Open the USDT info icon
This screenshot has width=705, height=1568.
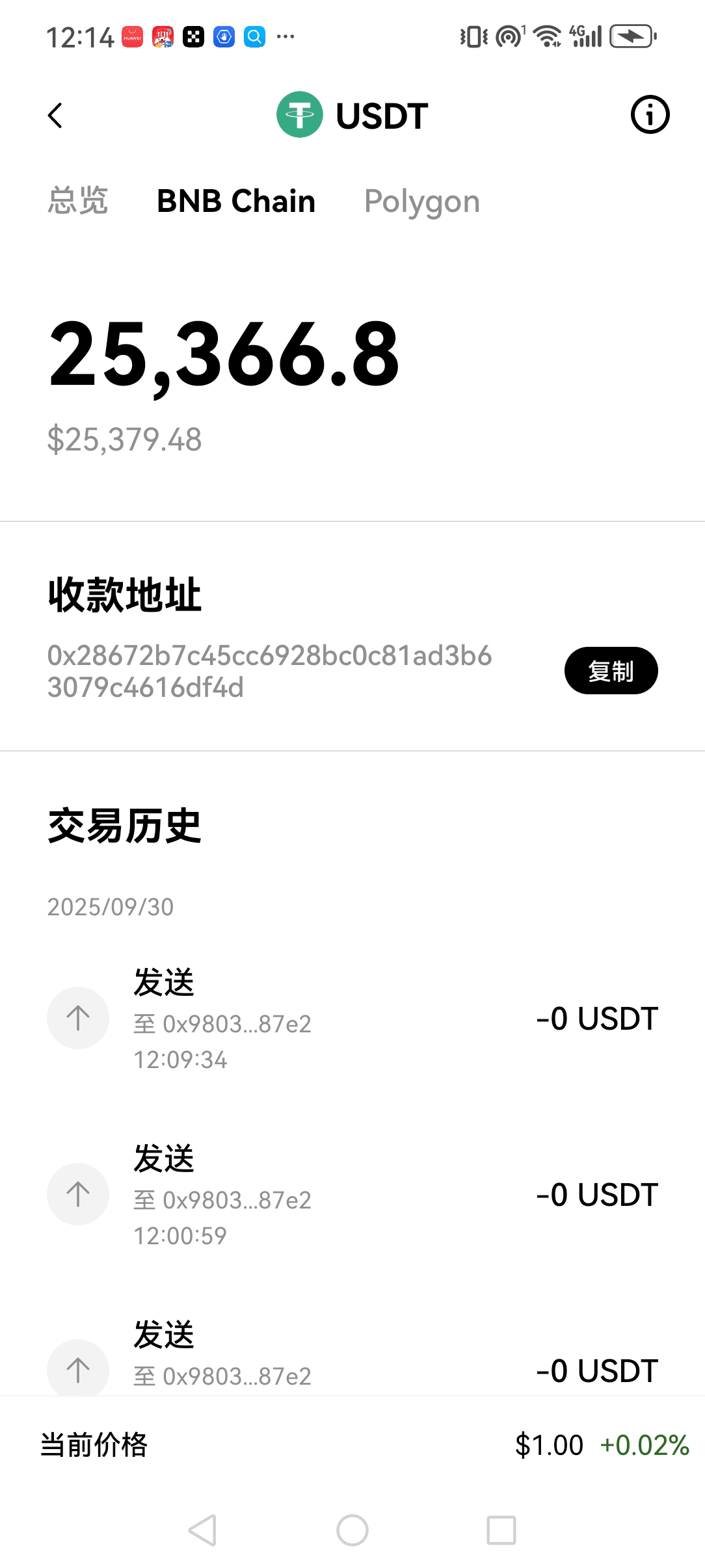pos(650,115)
